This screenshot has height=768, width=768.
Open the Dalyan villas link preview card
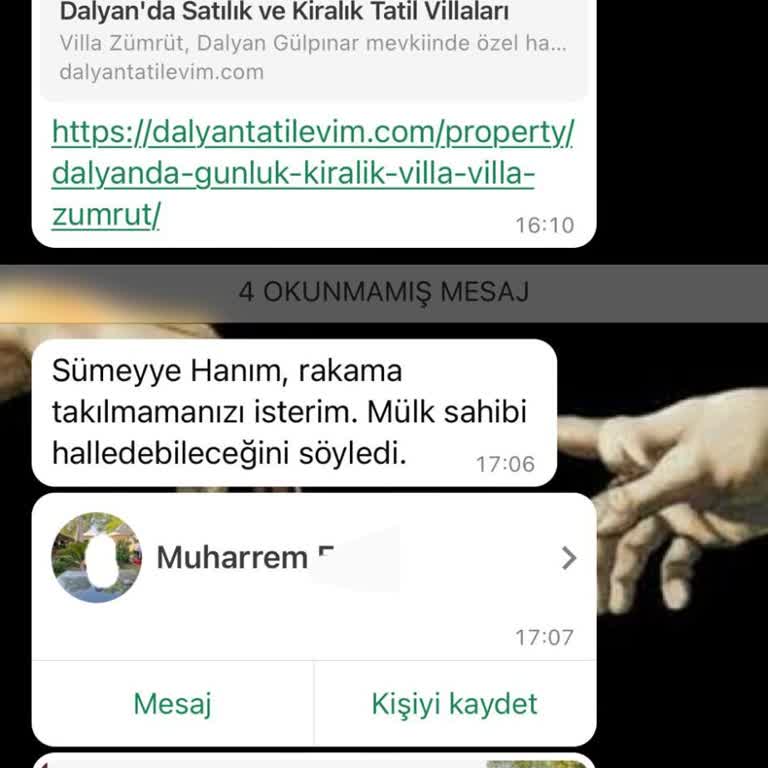click(315, 42)
